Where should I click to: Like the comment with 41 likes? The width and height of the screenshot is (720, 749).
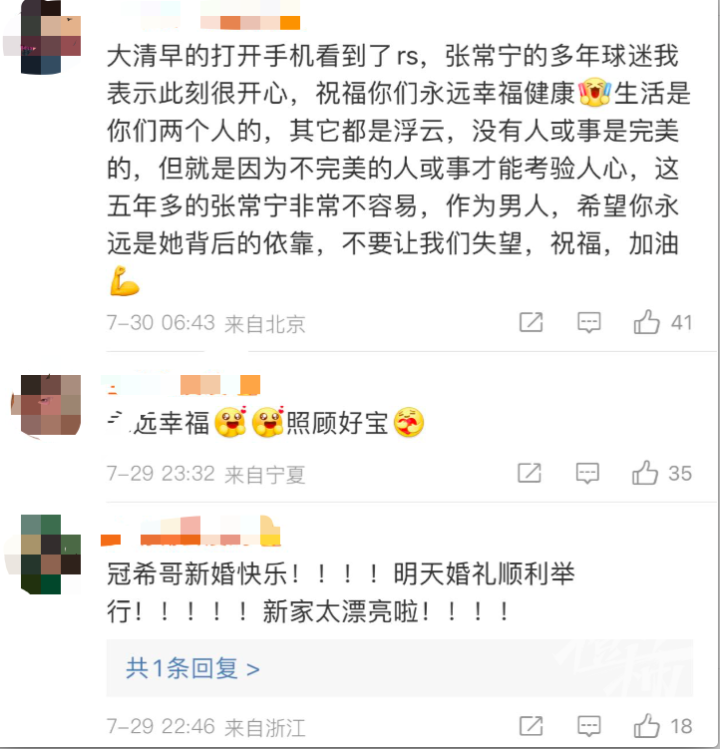click(647, 322)
